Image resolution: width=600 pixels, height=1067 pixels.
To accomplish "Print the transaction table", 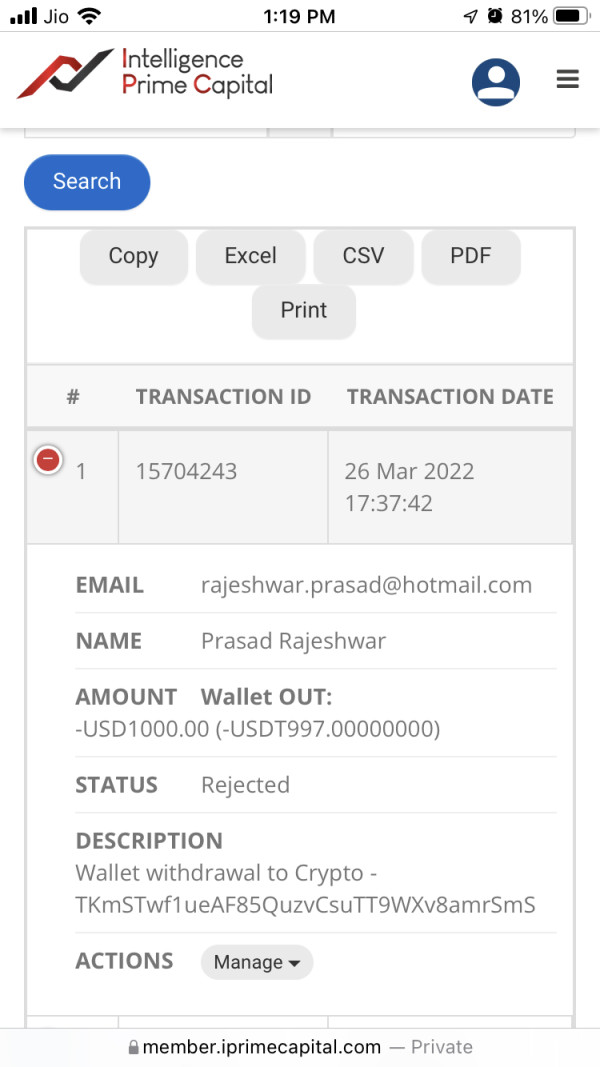I will [x=304, y=311].
